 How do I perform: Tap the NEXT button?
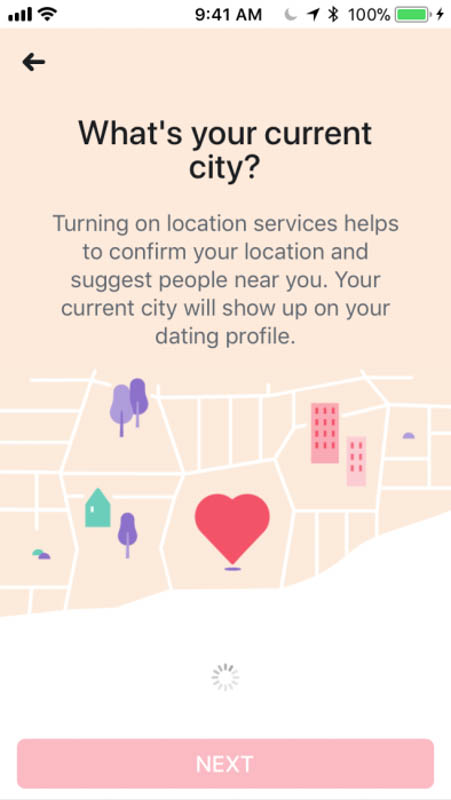pos(226,764)
